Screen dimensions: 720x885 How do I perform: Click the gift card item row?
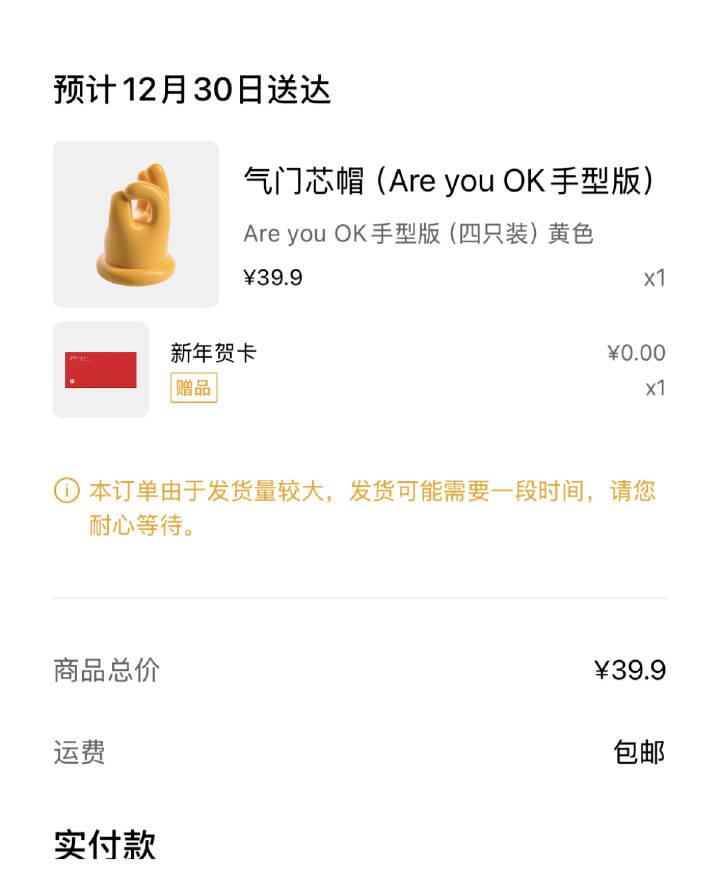[360, 370]
